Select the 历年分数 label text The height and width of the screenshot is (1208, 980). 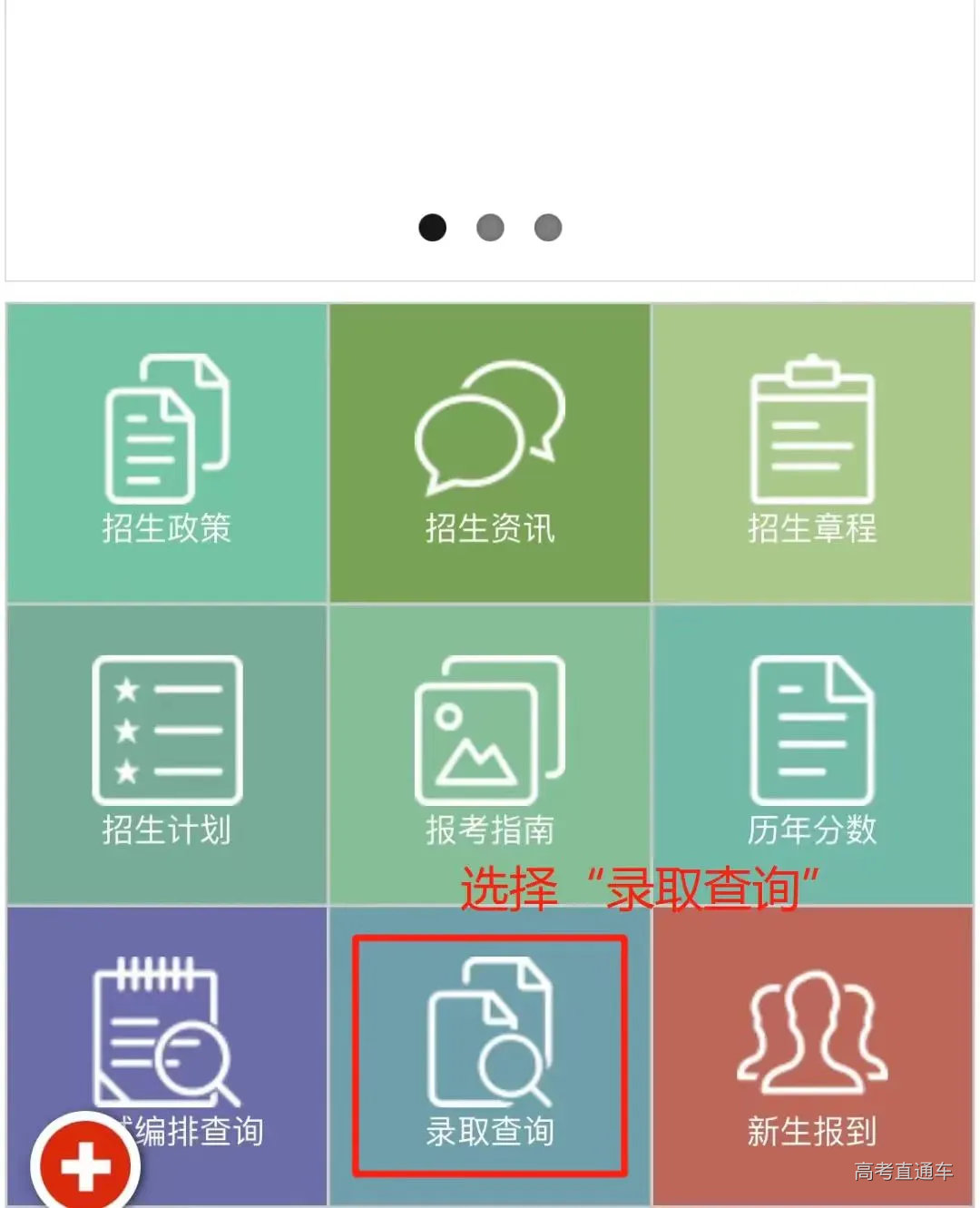click(810, 826)
